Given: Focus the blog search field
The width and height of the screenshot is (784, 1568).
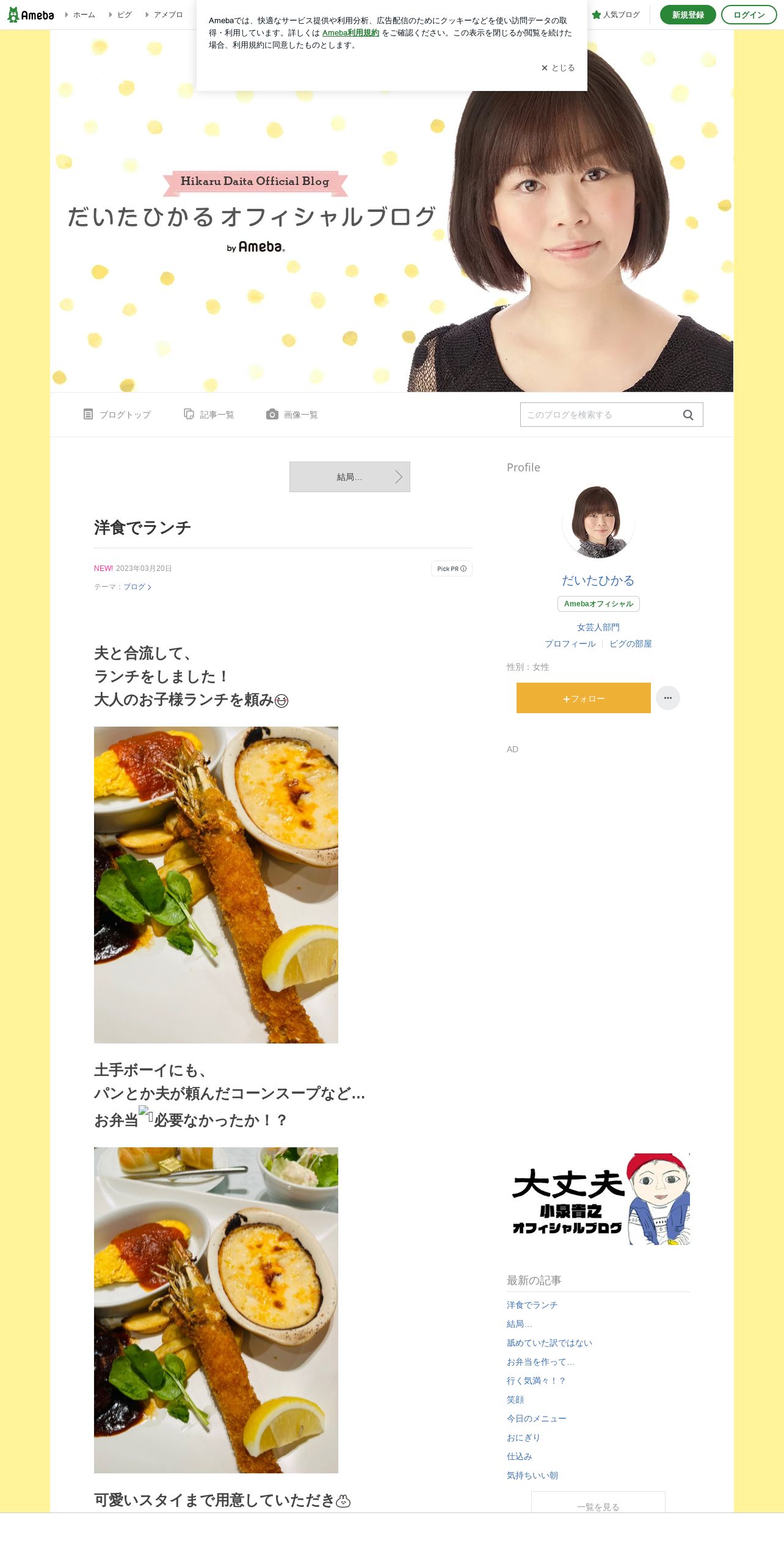Looking at the screenshot, I should 598,415.
